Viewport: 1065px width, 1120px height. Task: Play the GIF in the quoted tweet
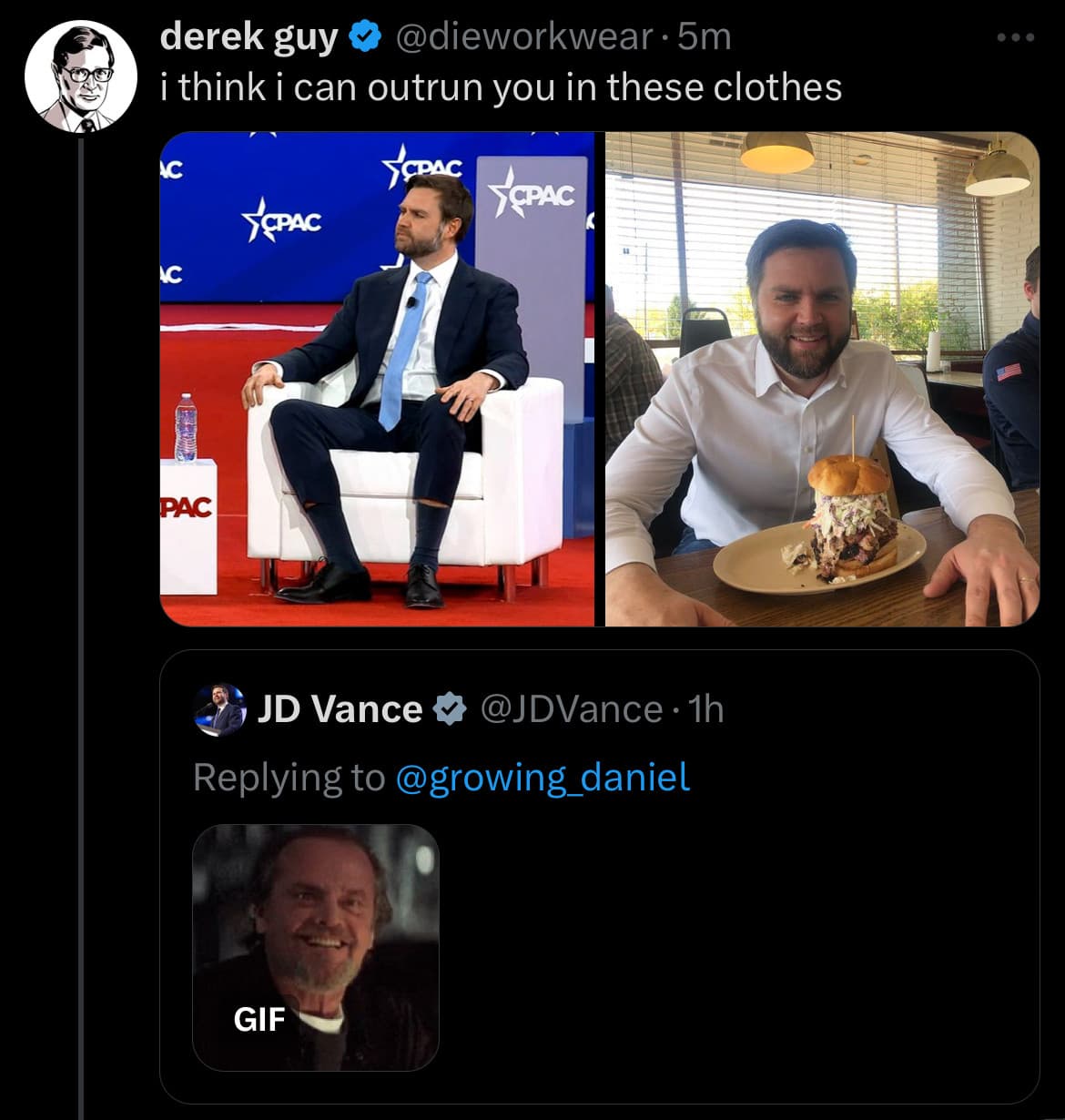pyautogui.click(x=316, y=947)
